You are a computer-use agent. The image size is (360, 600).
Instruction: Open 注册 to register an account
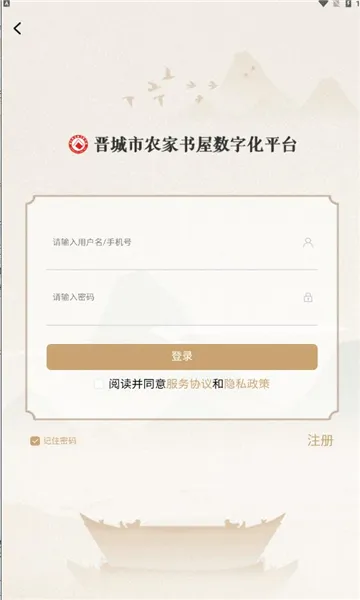pyautogui.click(x=321, y=440)
